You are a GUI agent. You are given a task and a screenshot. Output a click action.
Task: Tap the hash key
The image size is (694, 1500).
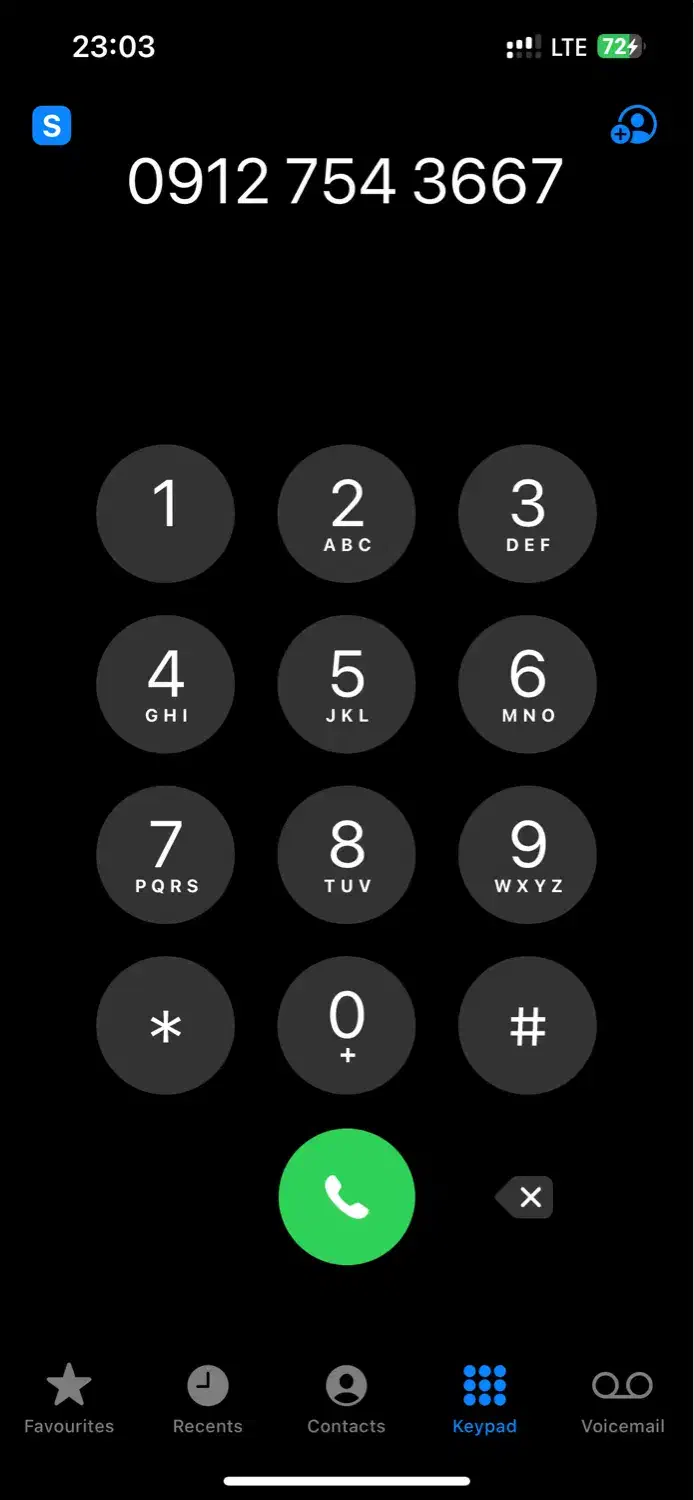point(527,1025)
